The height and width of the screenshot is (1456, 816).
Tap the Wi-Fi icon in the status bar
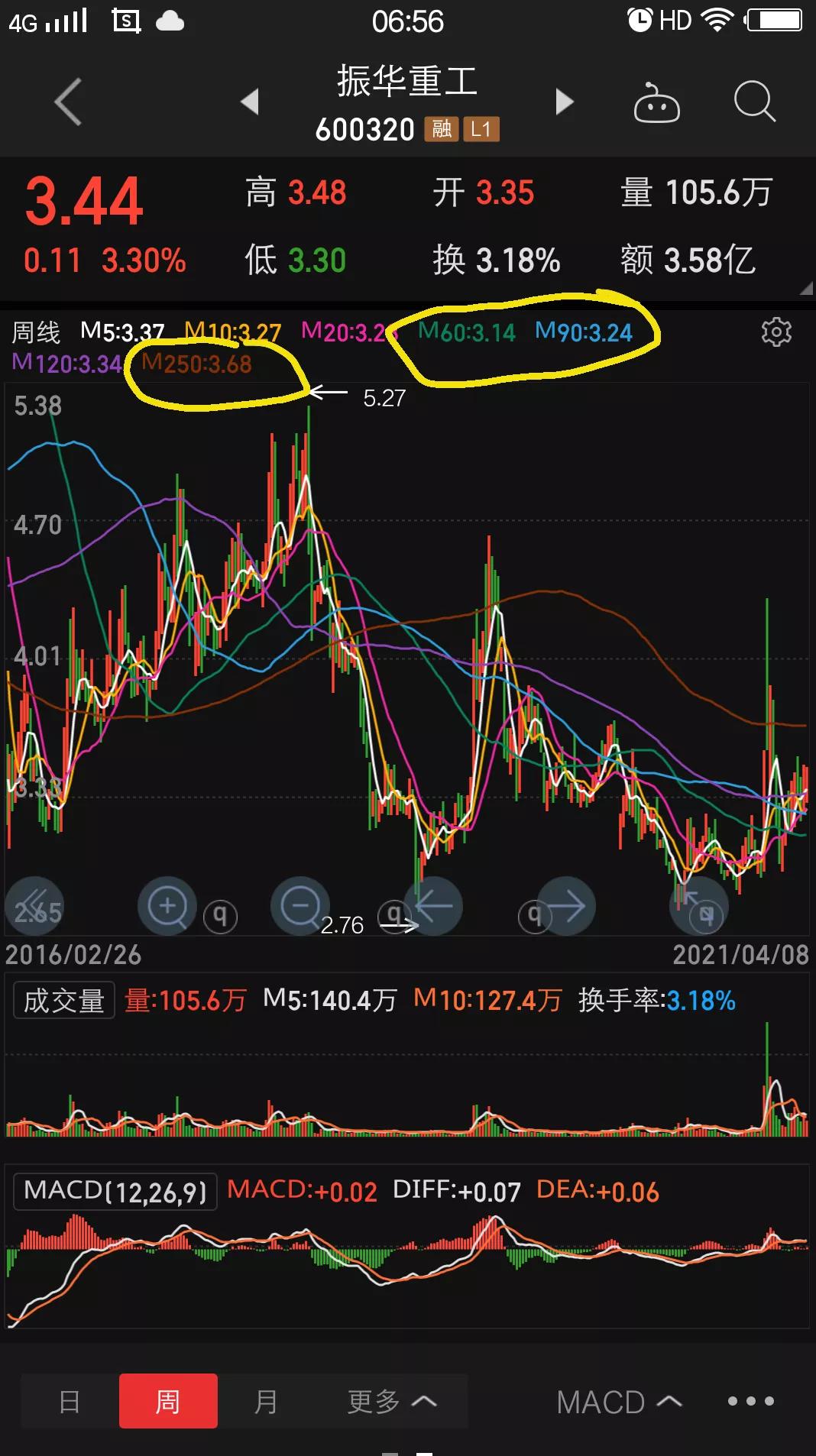click(717, 21)
